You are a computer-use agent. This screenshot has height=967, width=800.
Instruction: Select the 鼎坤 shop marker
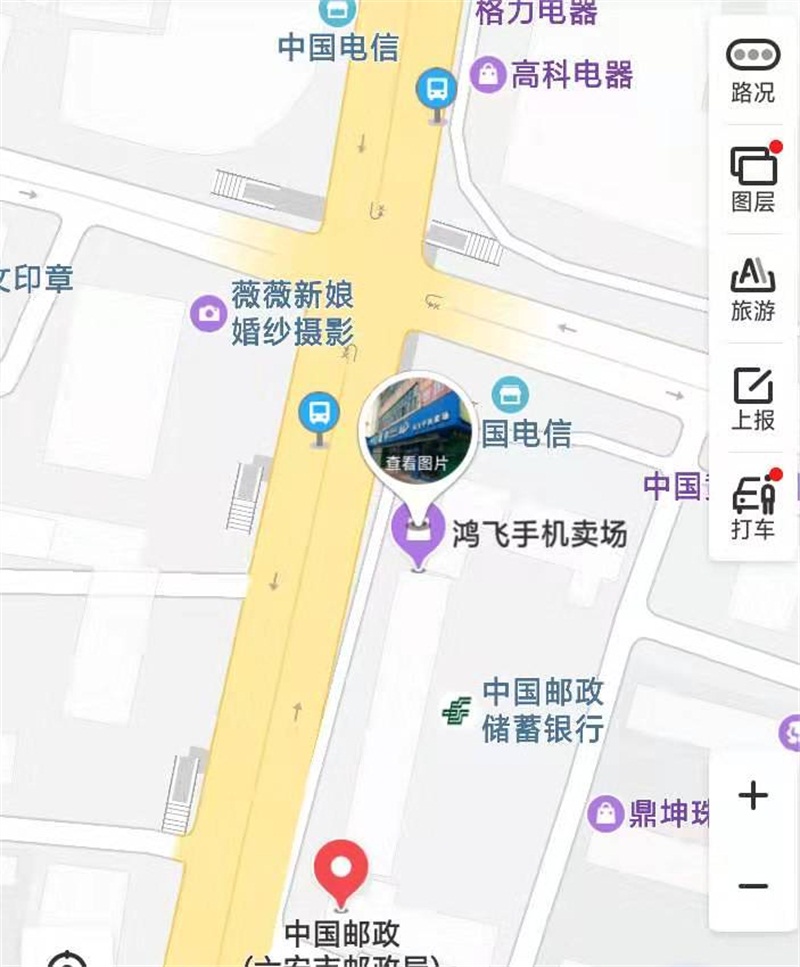point(605,813)
